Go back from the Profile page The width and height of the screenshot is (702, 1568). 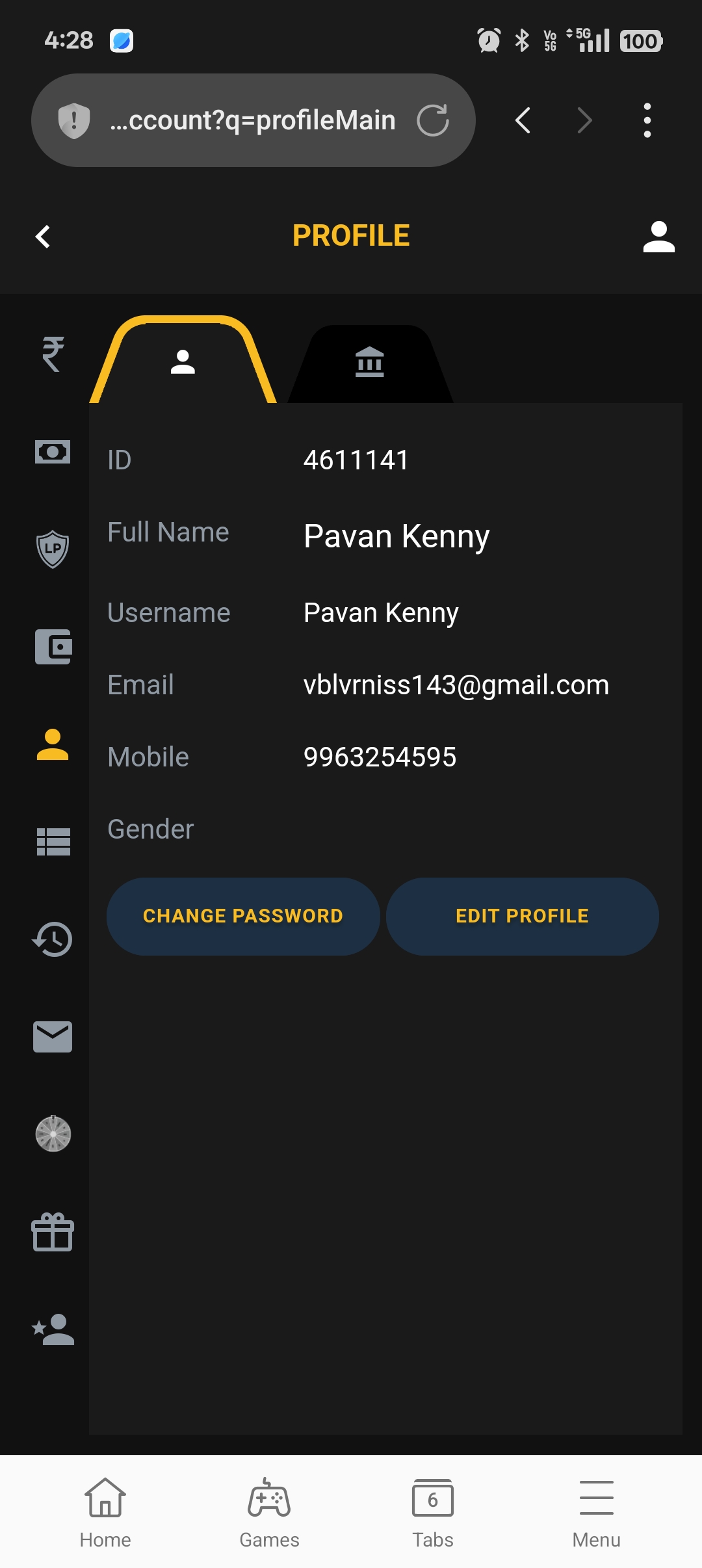pyautogui.click(x=43, y=237)
